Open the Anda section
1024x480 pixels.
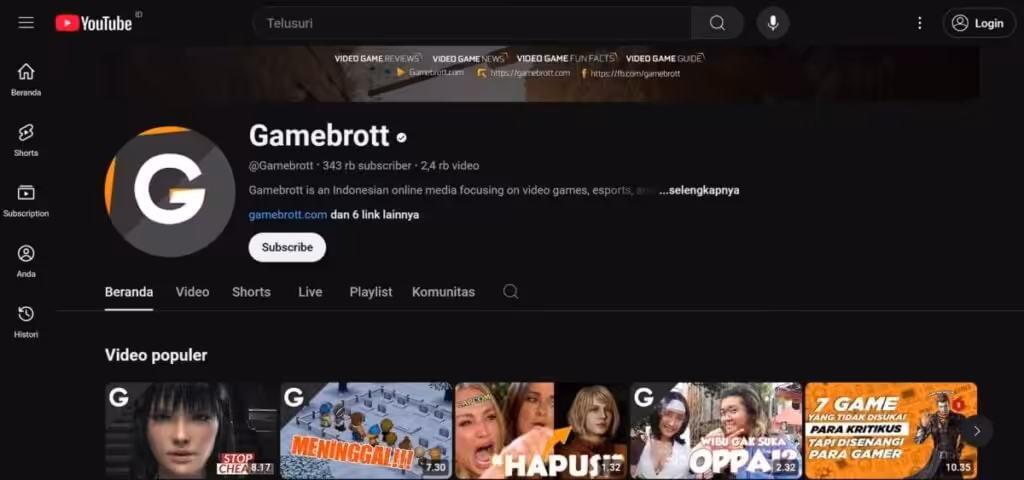pos(26,261)
